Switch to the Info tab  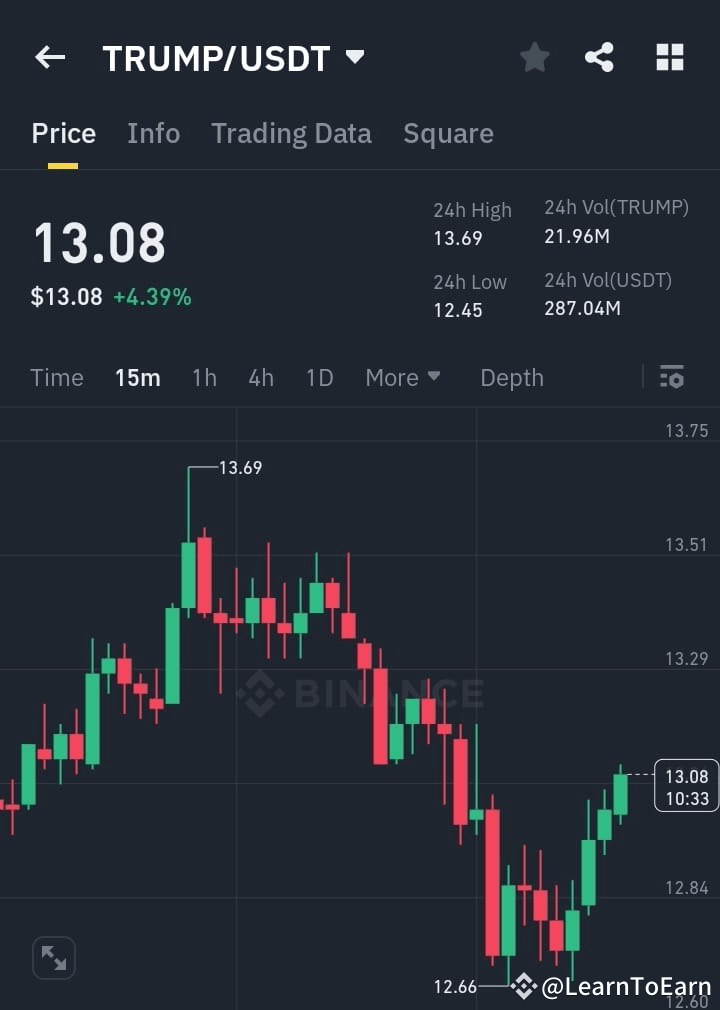click(153, 133)
